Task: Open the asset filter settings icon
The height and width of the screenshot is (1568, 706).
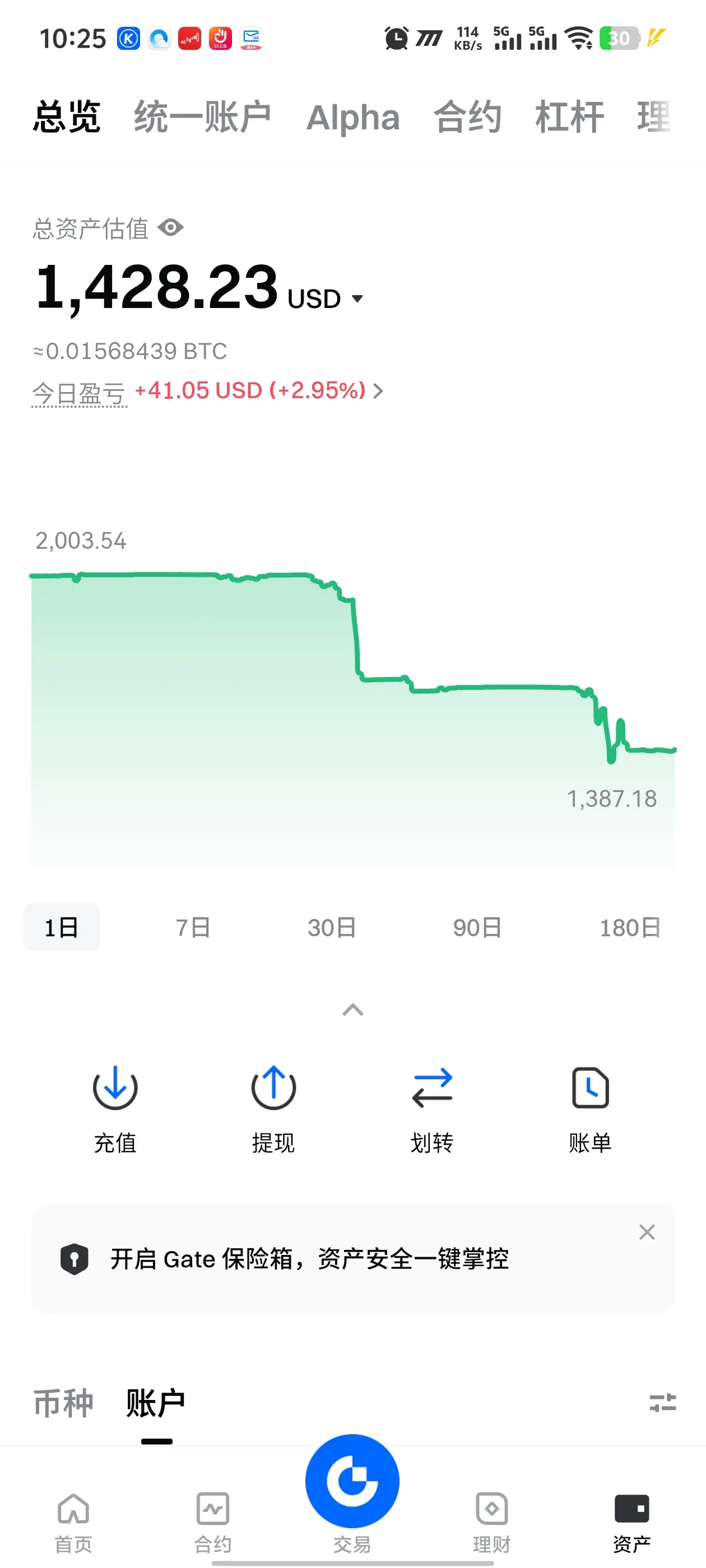Action: coord(662,1403)
